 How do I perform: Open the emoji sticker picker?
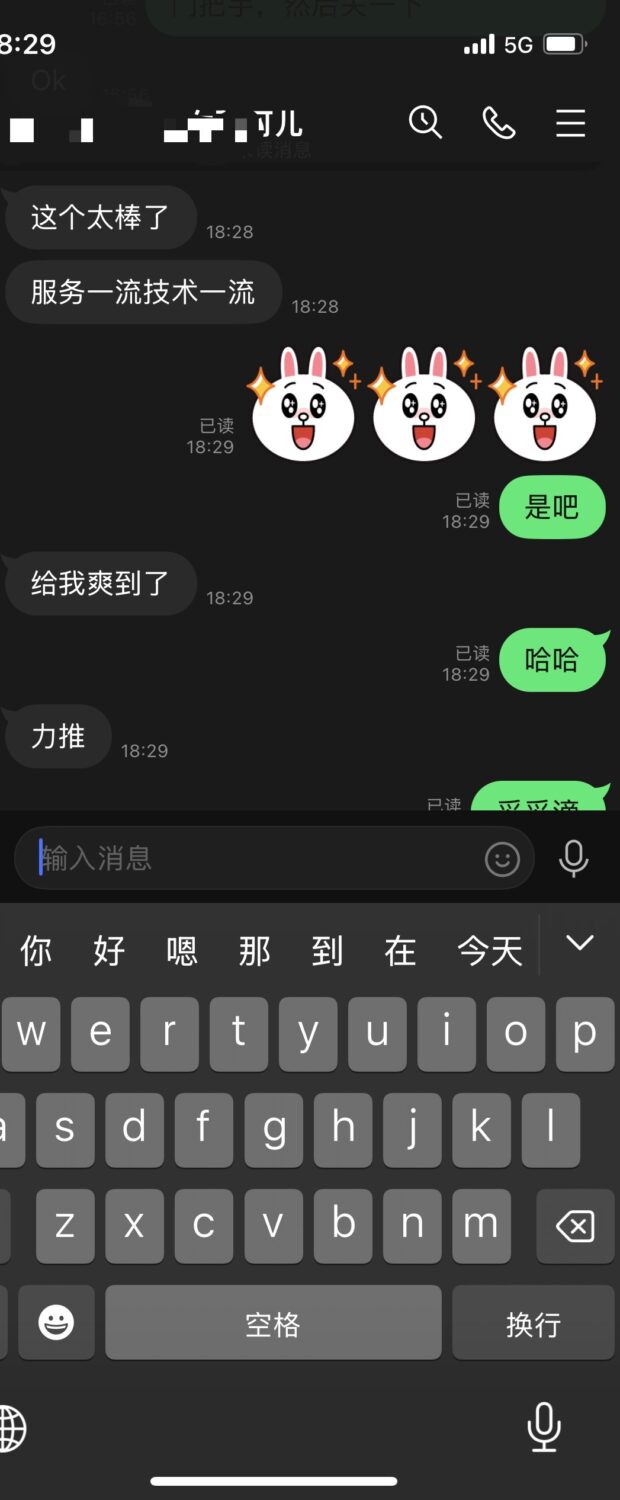coord(502,858)
